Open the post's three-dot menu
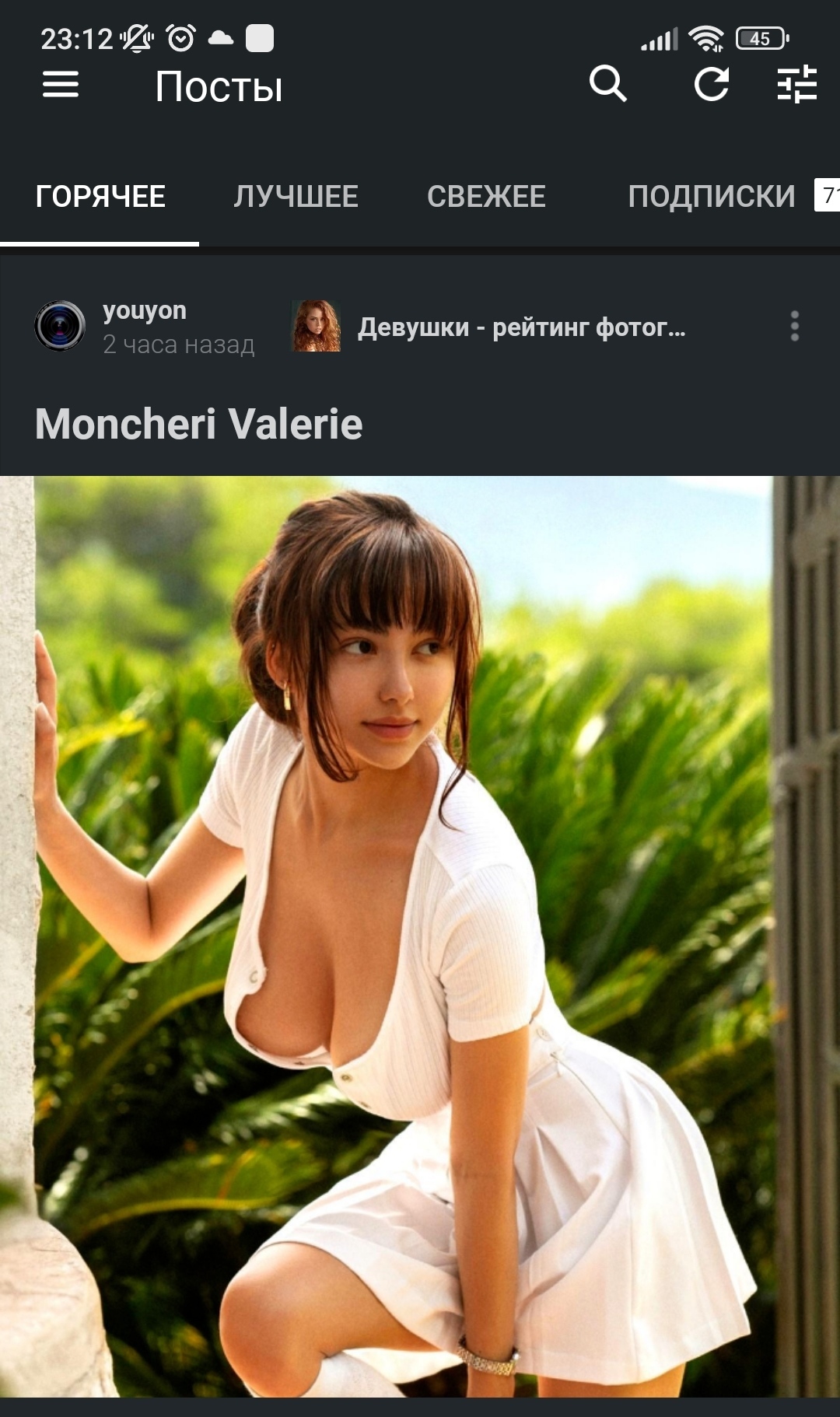Screen dimensions: 840x1417 click(794, 326)
